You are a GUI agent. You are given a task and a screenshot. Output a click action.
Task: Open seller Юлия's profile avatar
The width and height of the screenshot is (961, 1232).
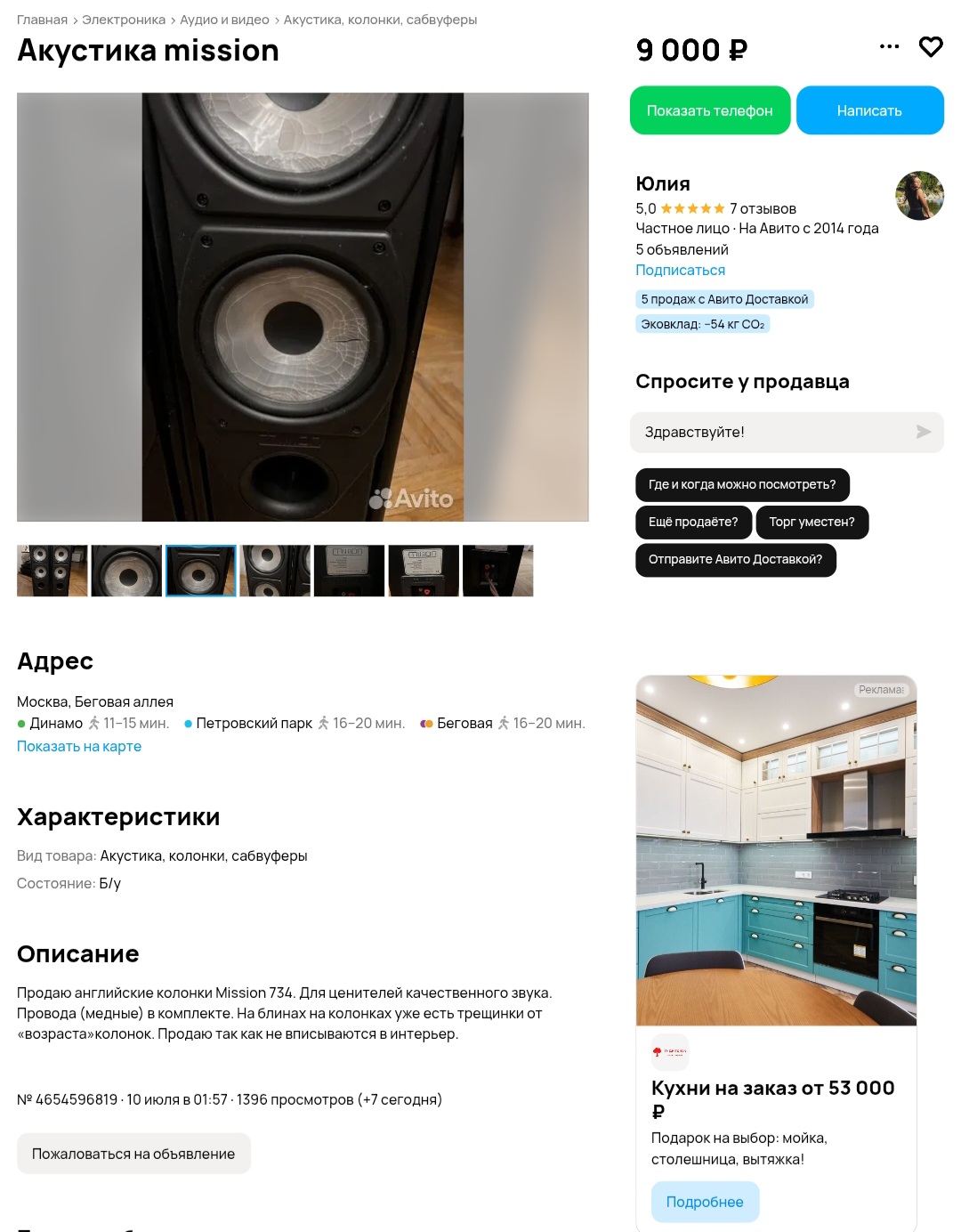tap(919, 196)
